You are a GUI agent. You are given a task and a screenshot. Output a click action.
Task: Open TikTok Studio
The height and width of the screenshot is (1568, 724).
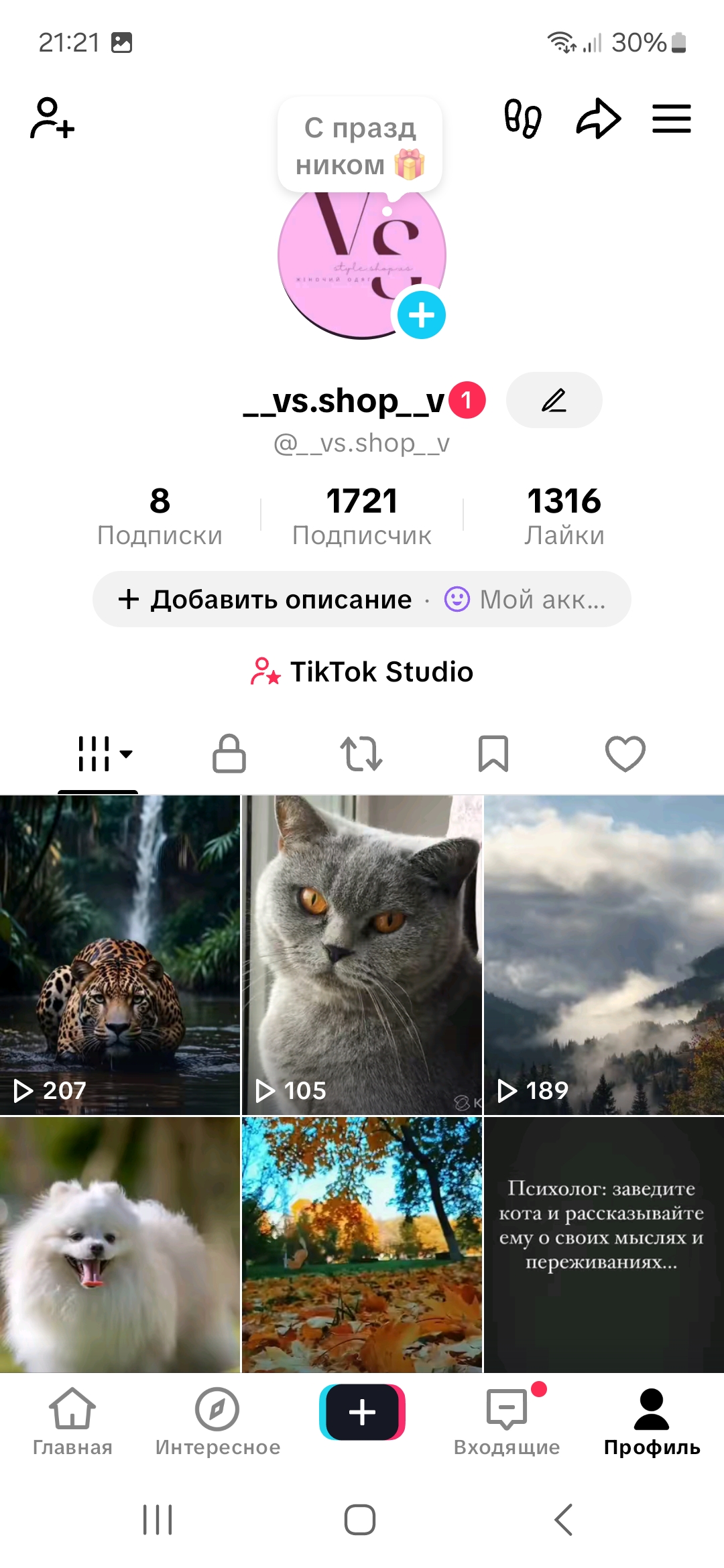362,671
